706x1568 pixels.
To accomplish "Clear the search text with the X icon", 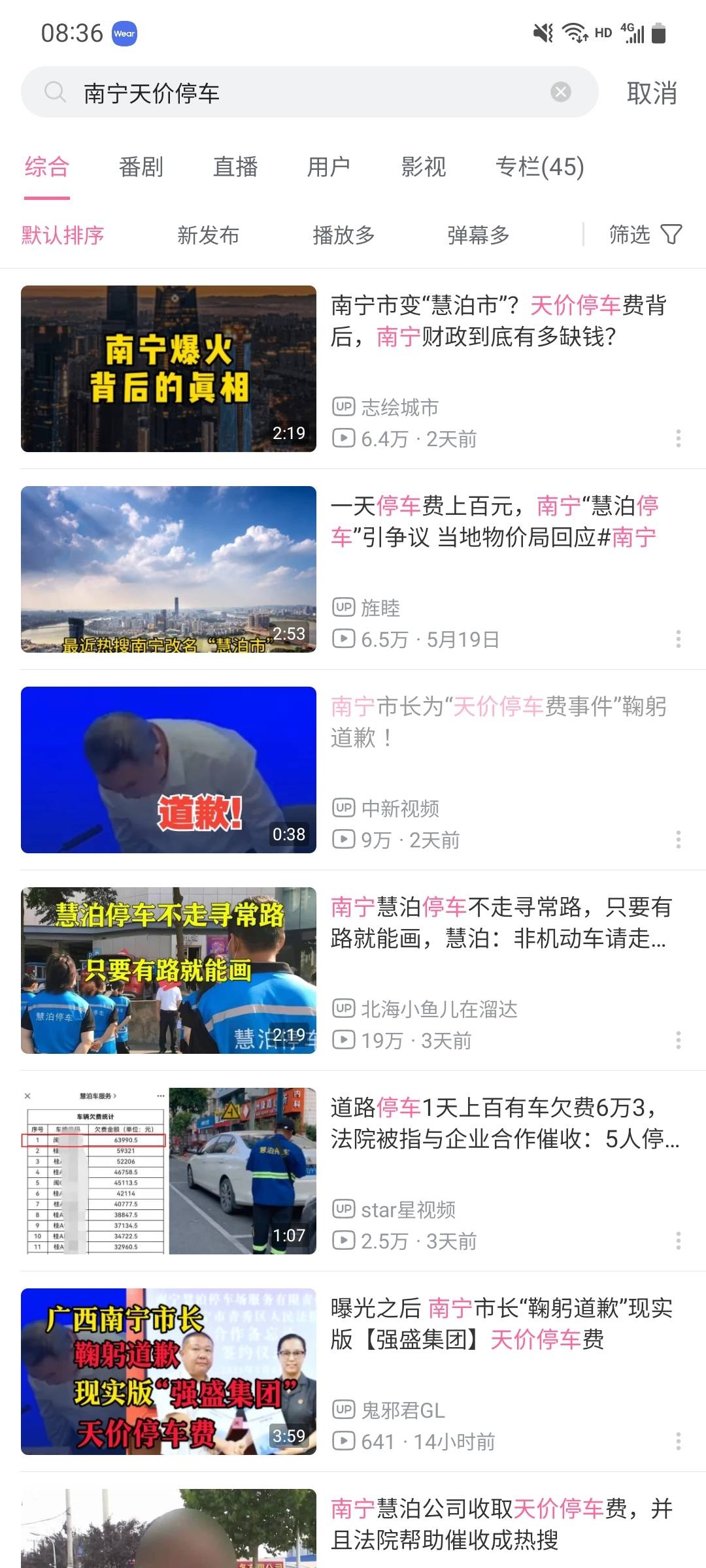I will [560, 92].
